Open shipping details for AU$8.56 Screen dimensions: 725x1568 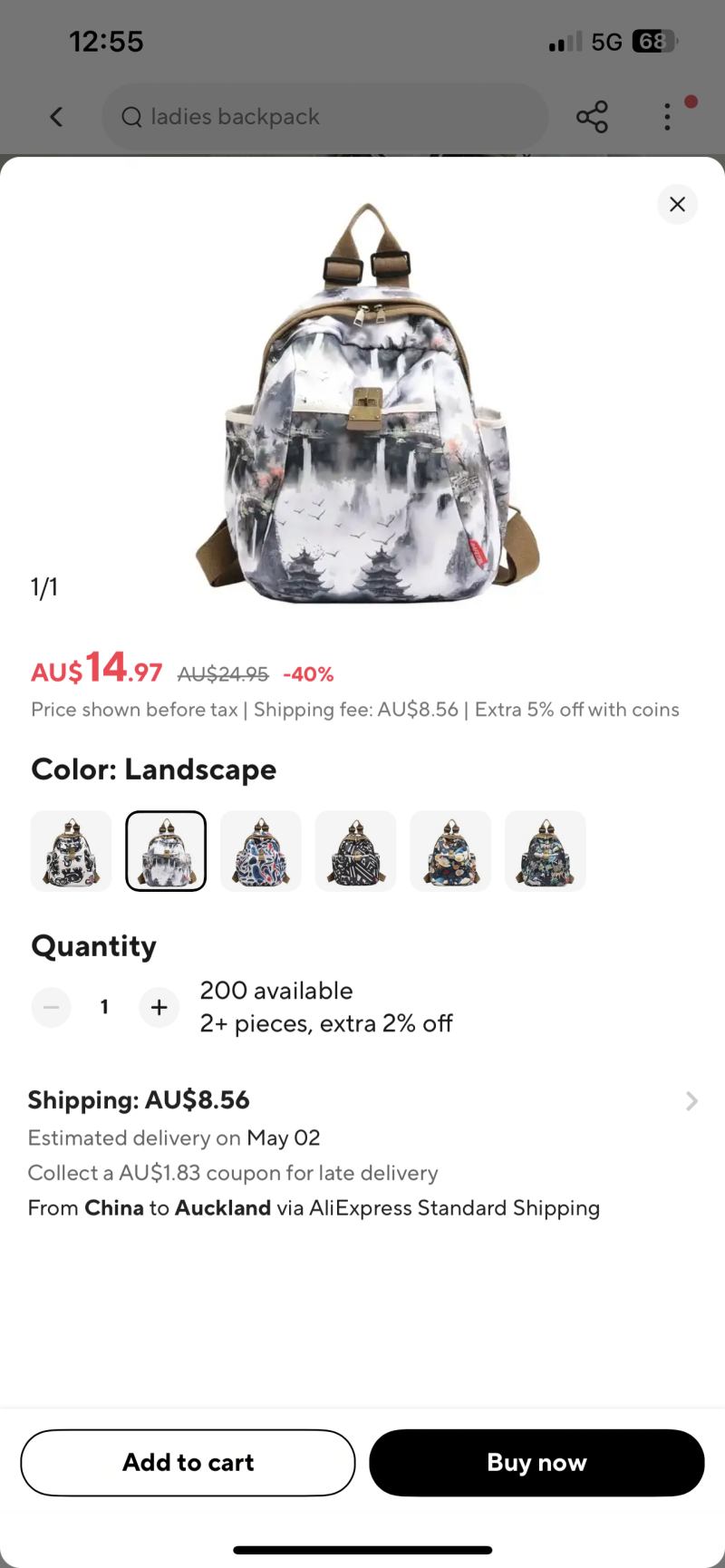pyautogui.click(x=691, y=1101)
